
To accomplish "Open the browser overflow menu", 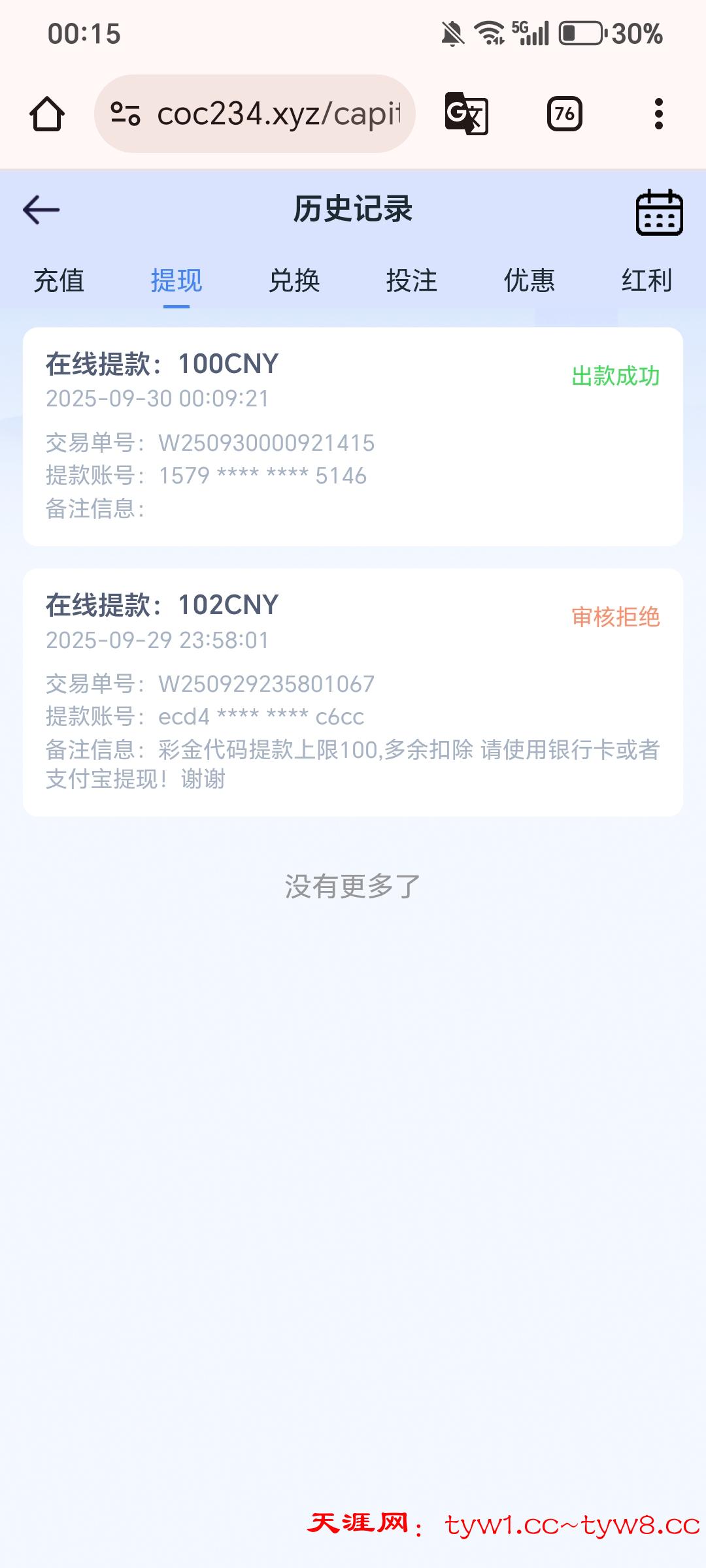I will (658, 114).
